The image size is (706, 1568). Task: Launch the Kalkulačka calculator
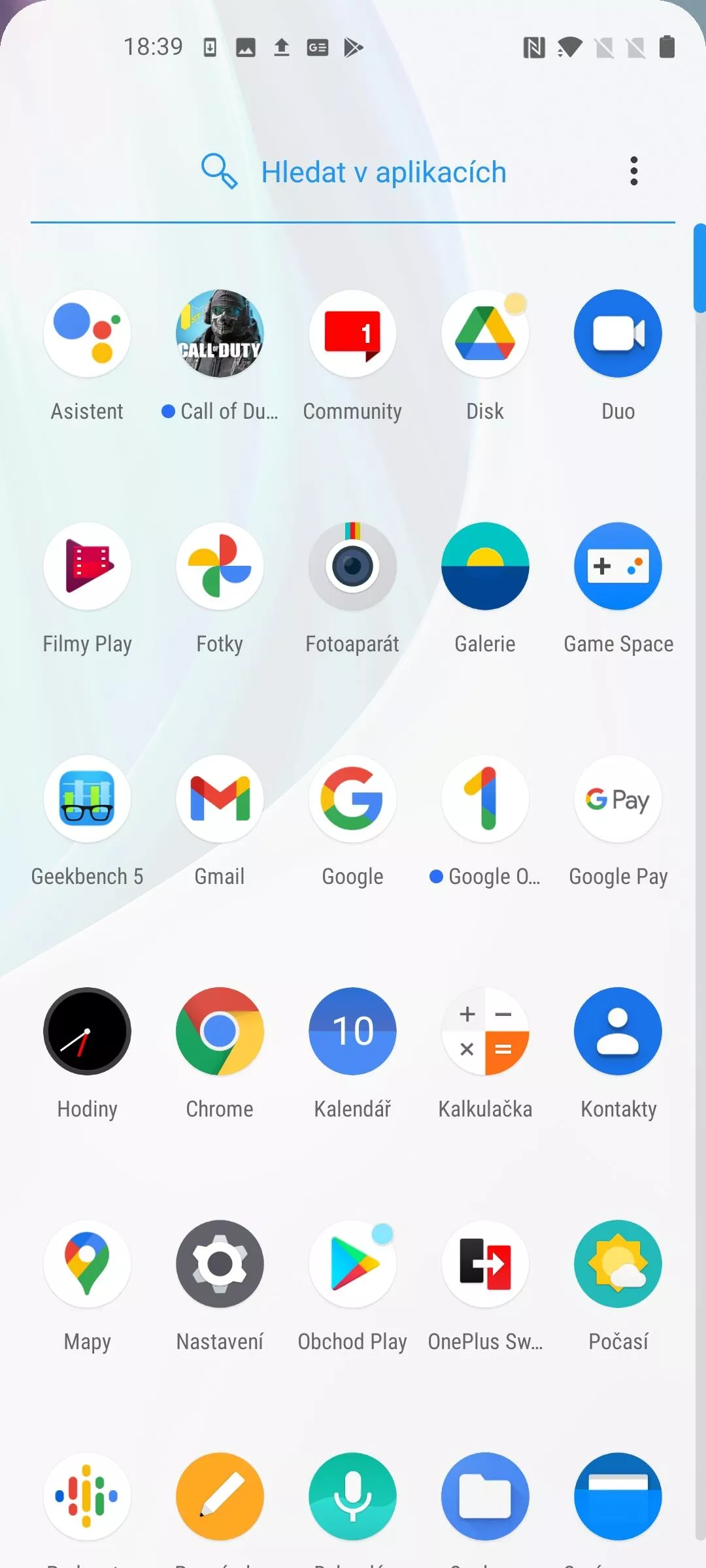[485, 1032]
